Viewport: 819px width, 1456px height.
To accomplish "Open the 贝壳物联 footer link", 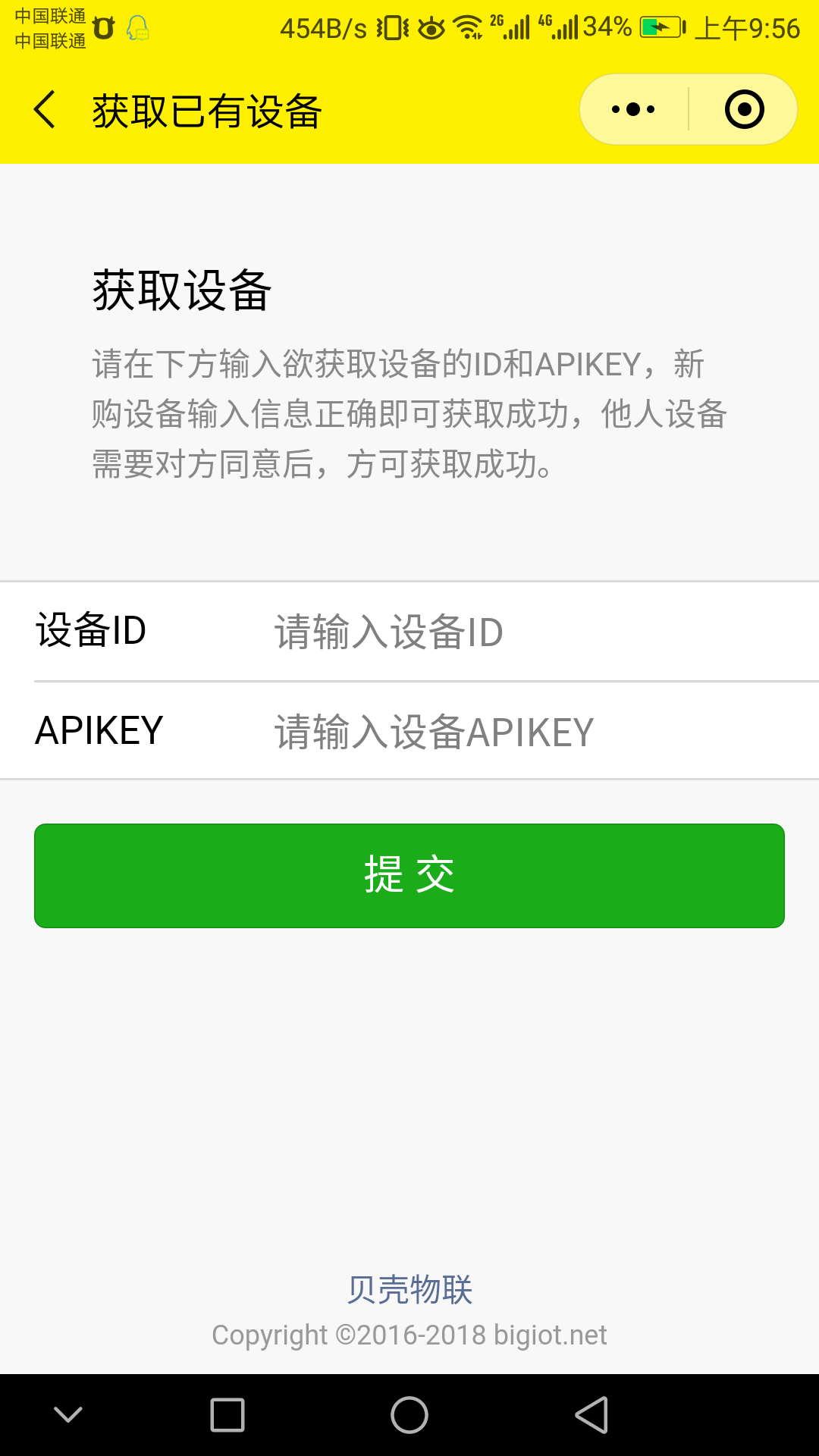I will click(409, 1289).
